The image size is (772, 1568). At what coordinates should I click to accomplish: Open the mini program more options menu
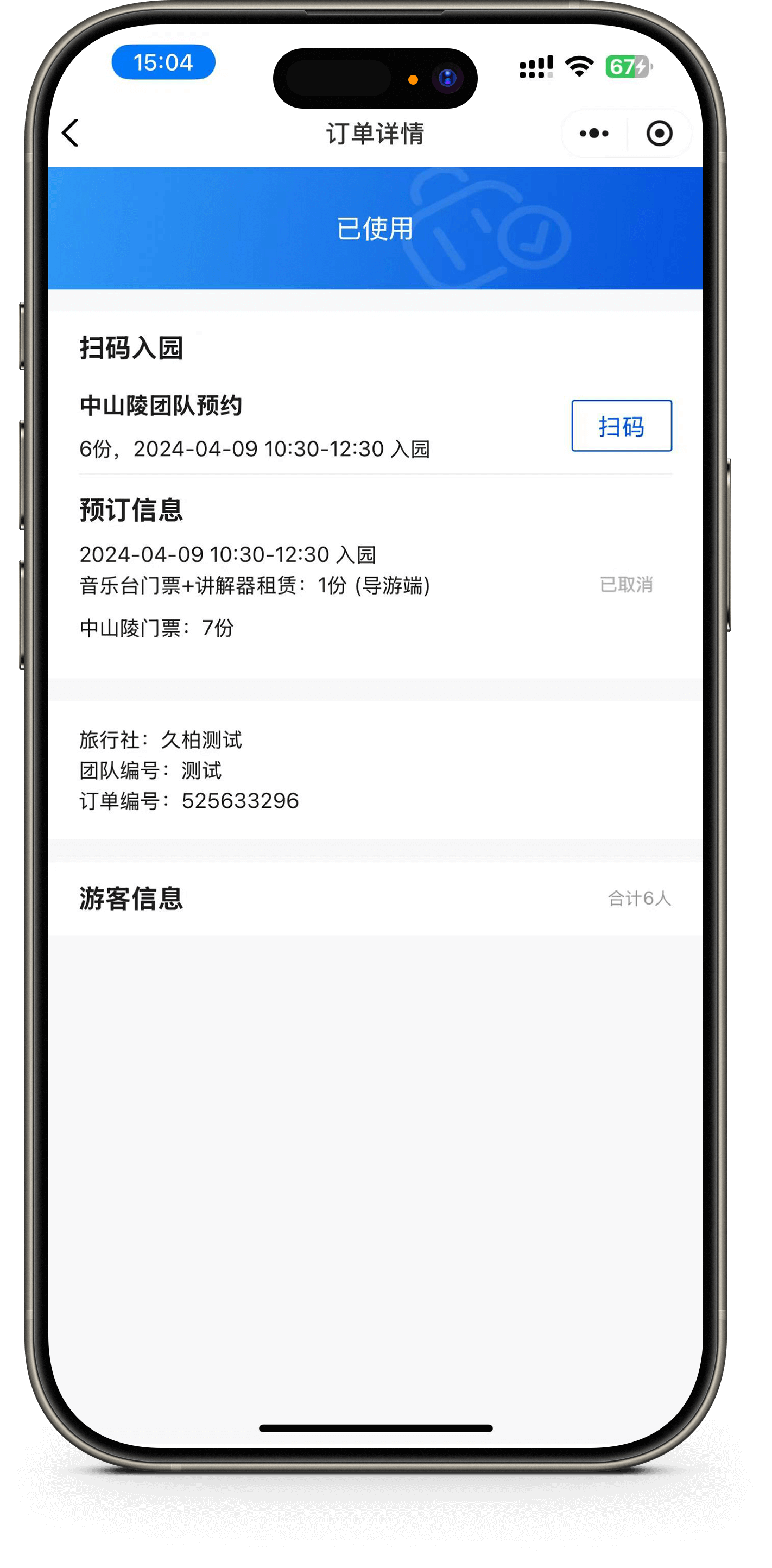coord(593,134)
